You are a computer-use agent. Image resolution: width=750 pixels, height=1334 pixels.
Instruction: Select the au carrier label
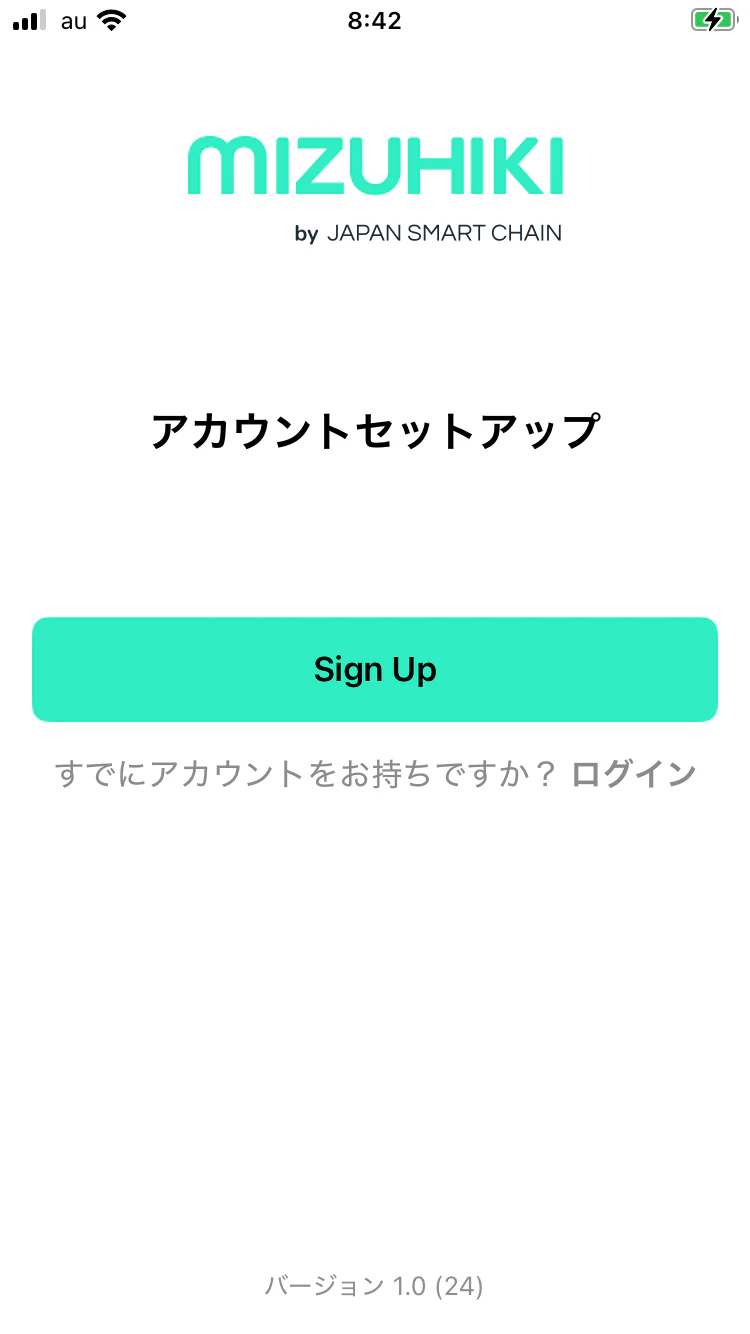pyautogui.click(x=70, y=20)
